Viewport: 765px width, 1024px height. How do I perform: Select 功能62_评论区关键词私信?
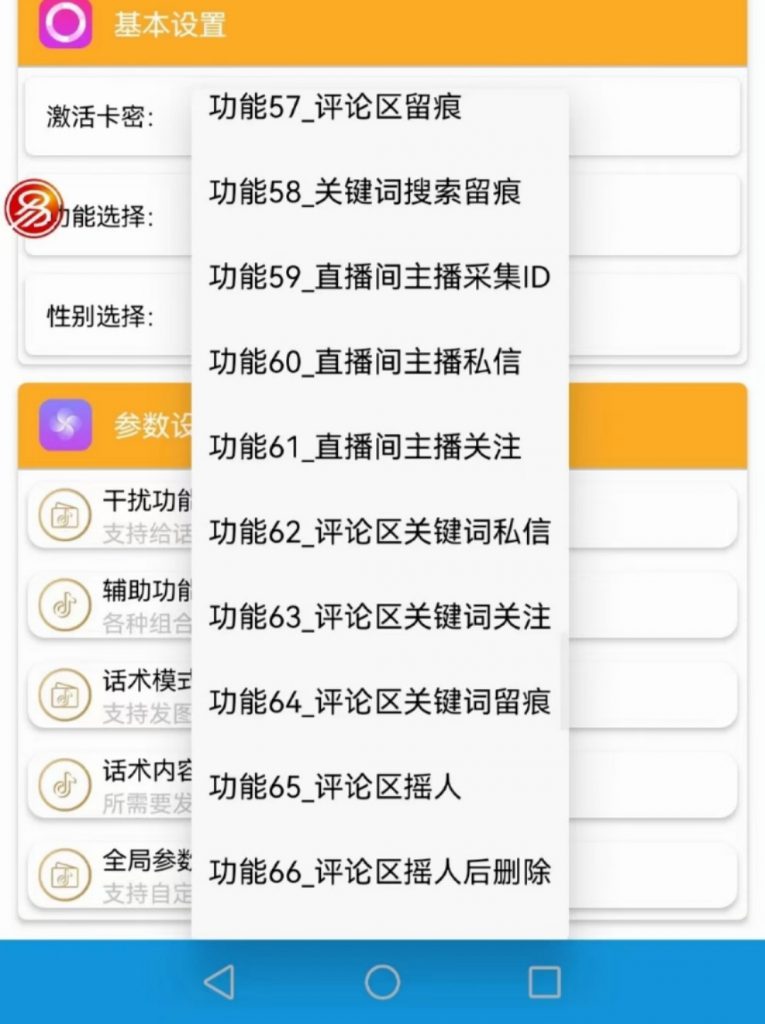point(379,532)
